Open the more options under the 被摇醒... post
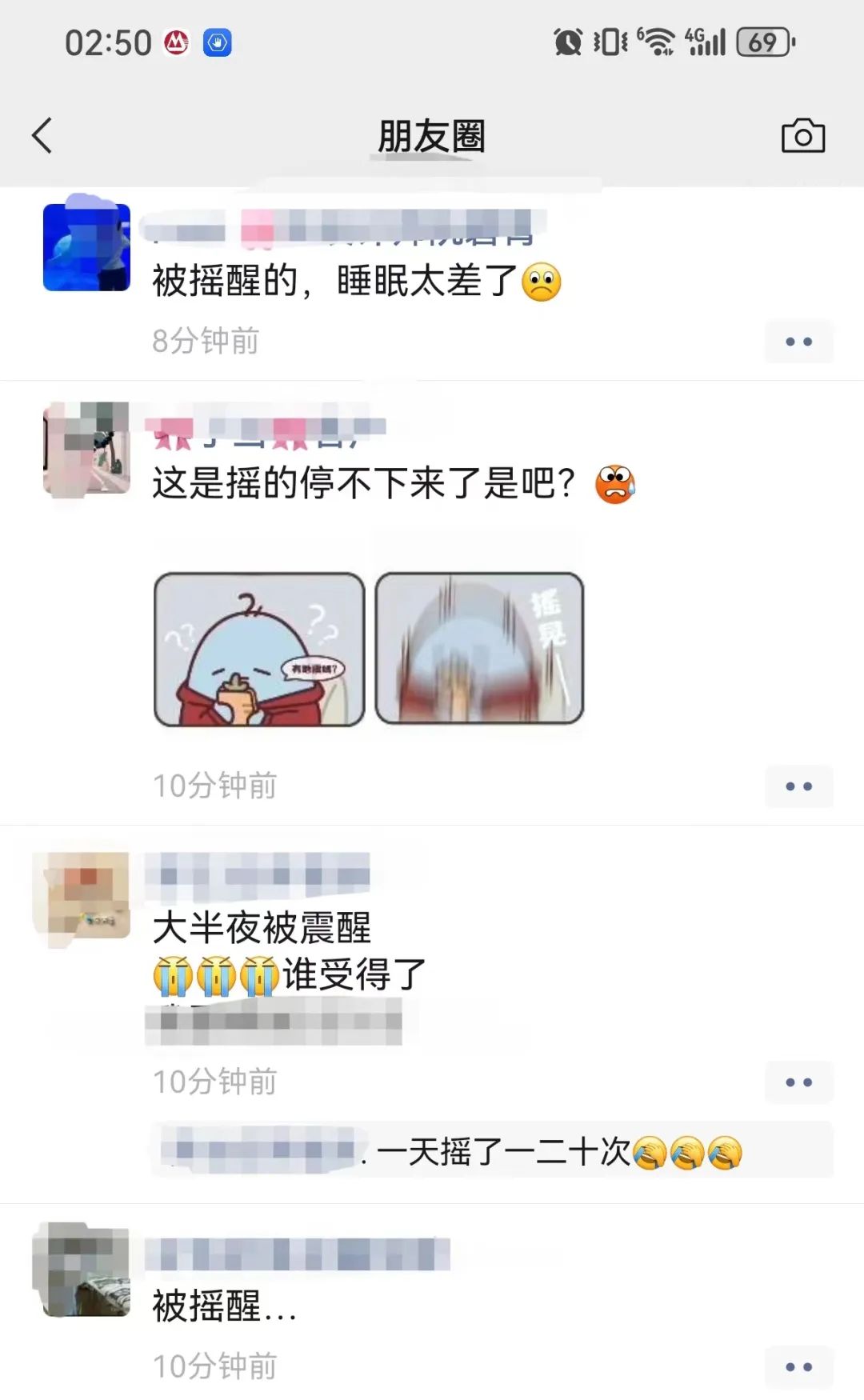The image size is (864, 1400). [798, 1367]
